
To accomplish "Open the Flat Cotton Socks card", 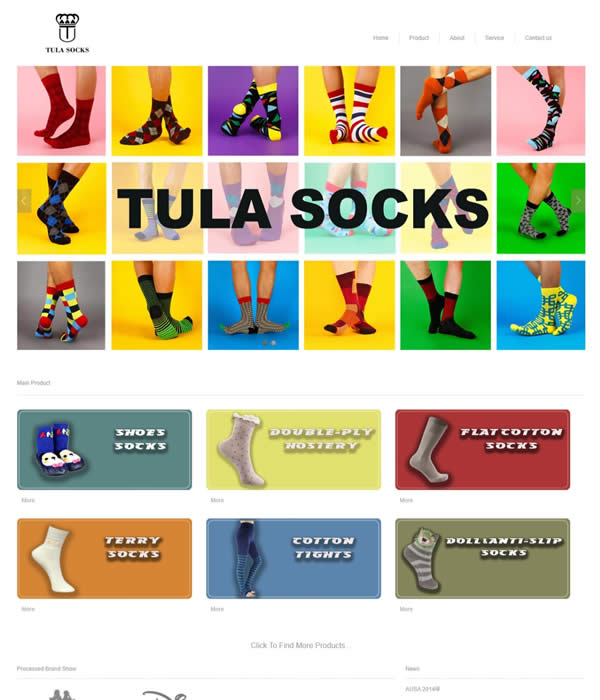I will pos(482,449).
